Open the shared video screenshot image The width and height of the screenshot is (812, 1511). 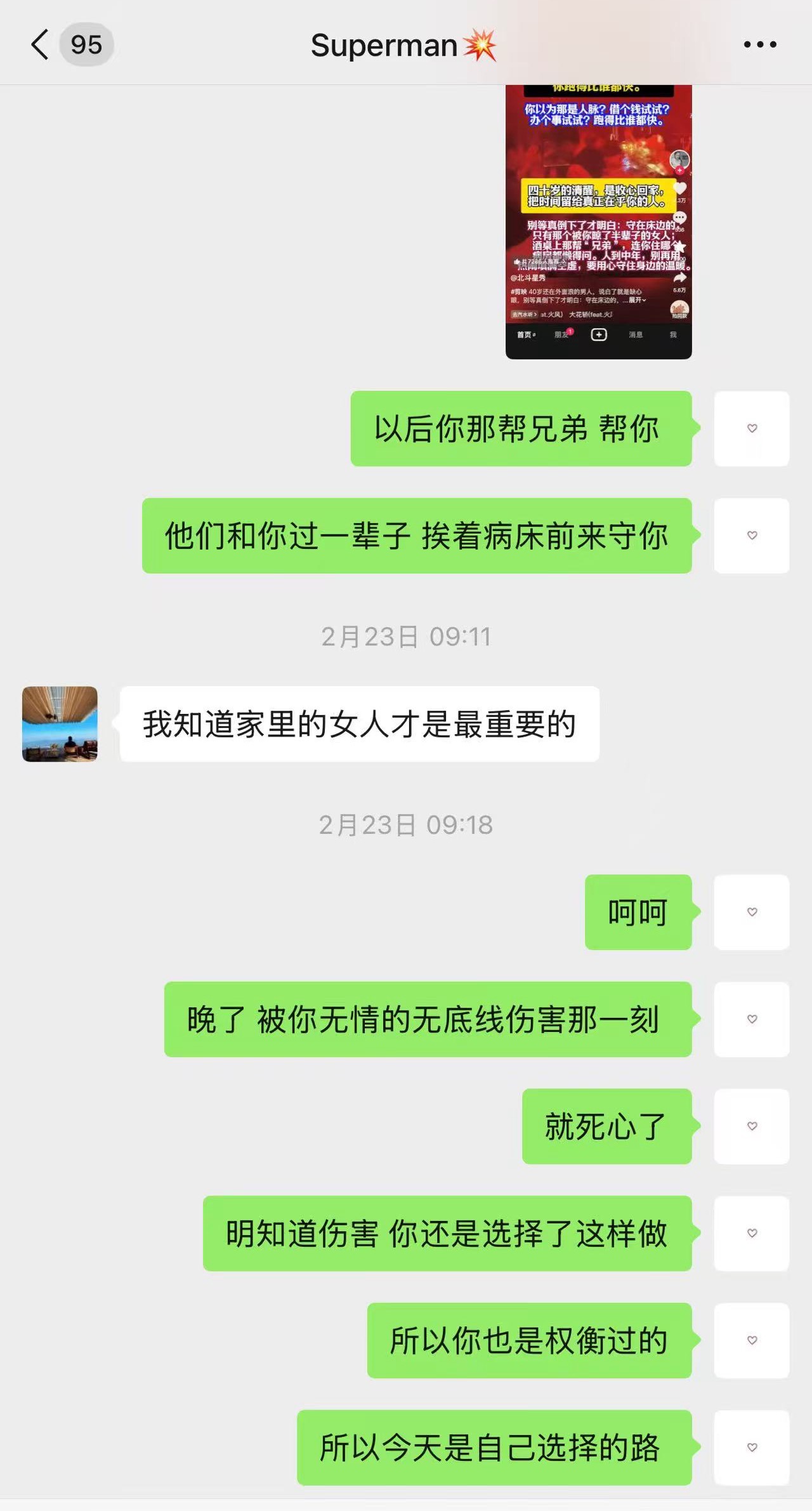click(x=598, y=221)
